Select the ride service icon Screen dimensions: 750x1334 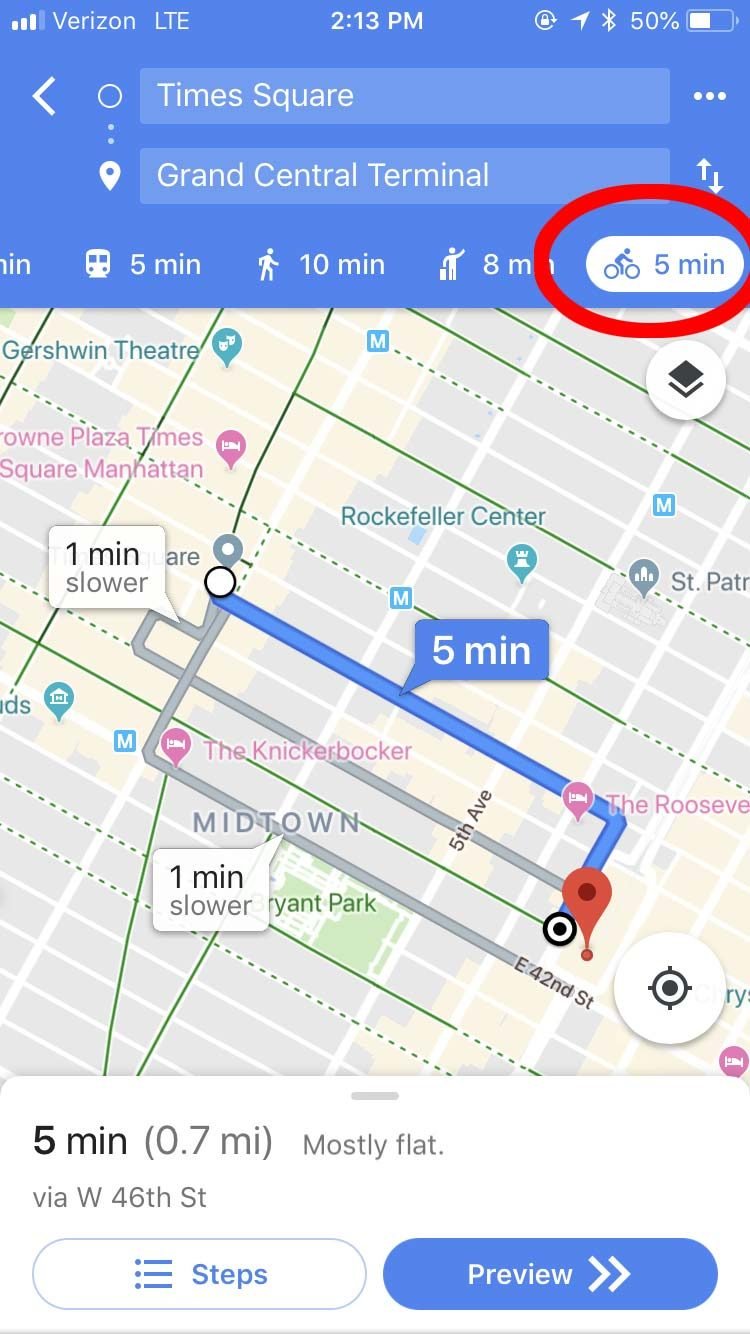point(450,264)
